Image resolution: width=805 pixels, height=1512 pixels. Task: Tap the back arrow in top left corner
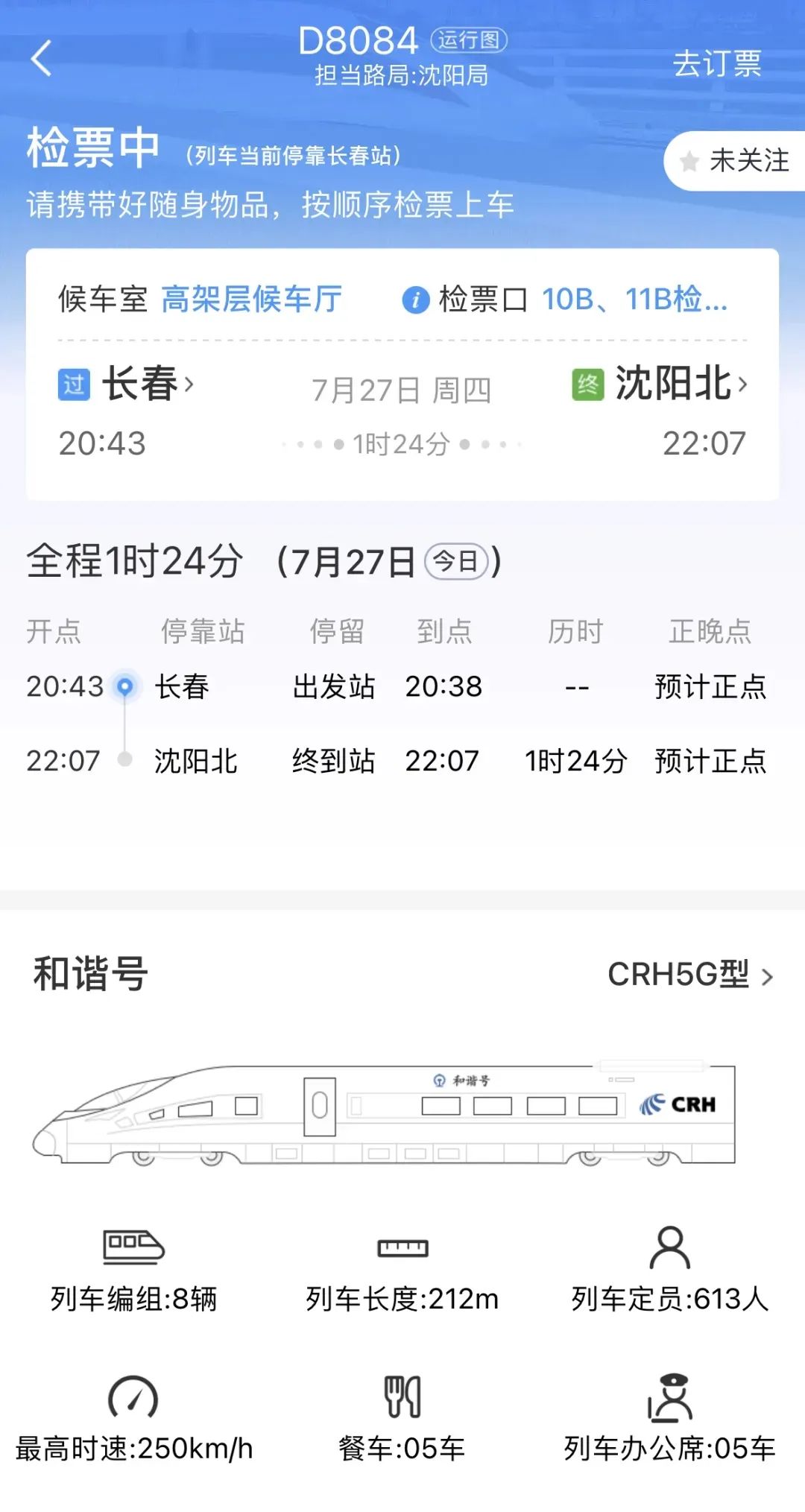[42, 60]
